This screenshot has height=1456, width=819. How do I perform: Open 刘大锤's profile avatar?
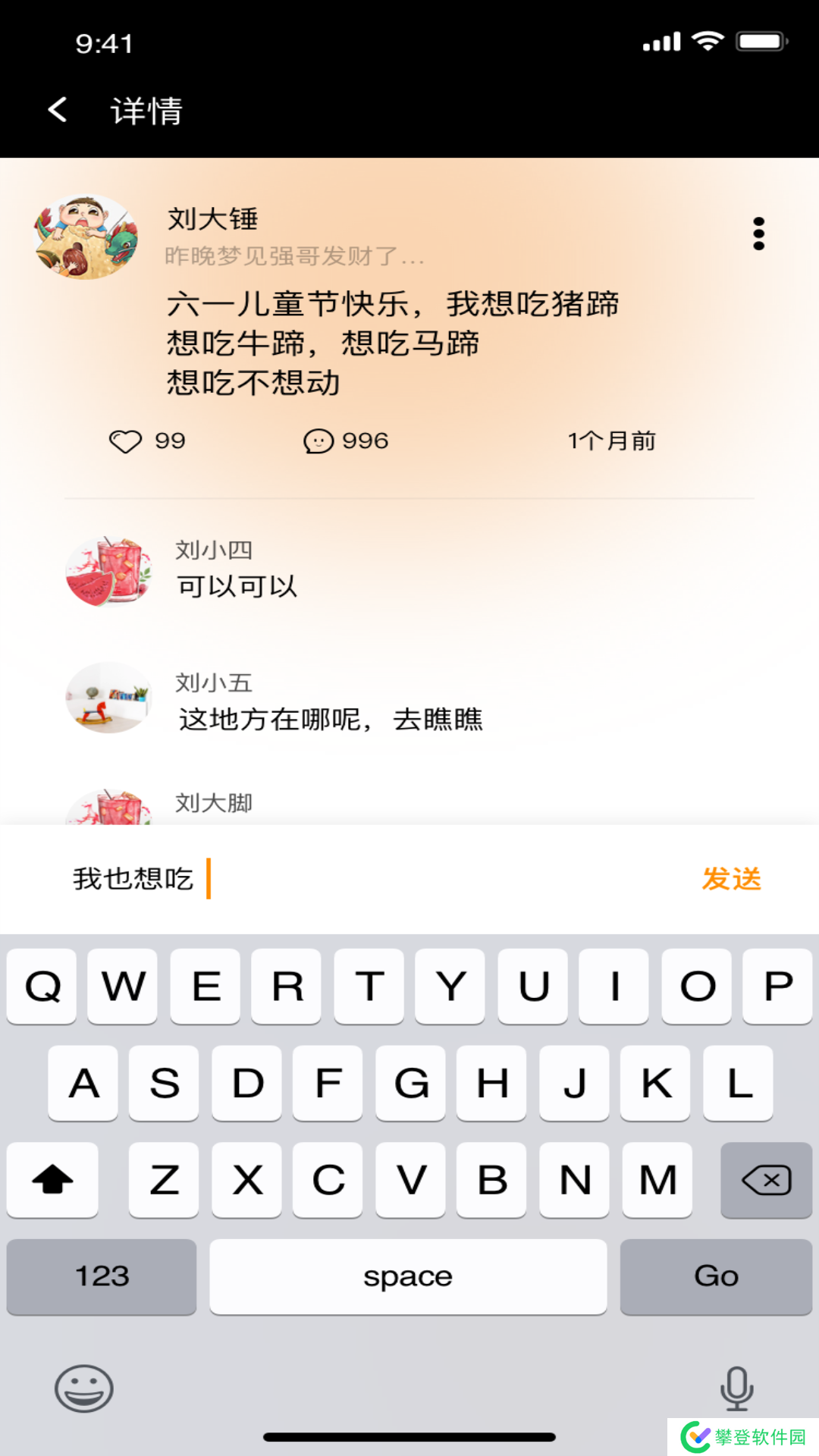86,237
